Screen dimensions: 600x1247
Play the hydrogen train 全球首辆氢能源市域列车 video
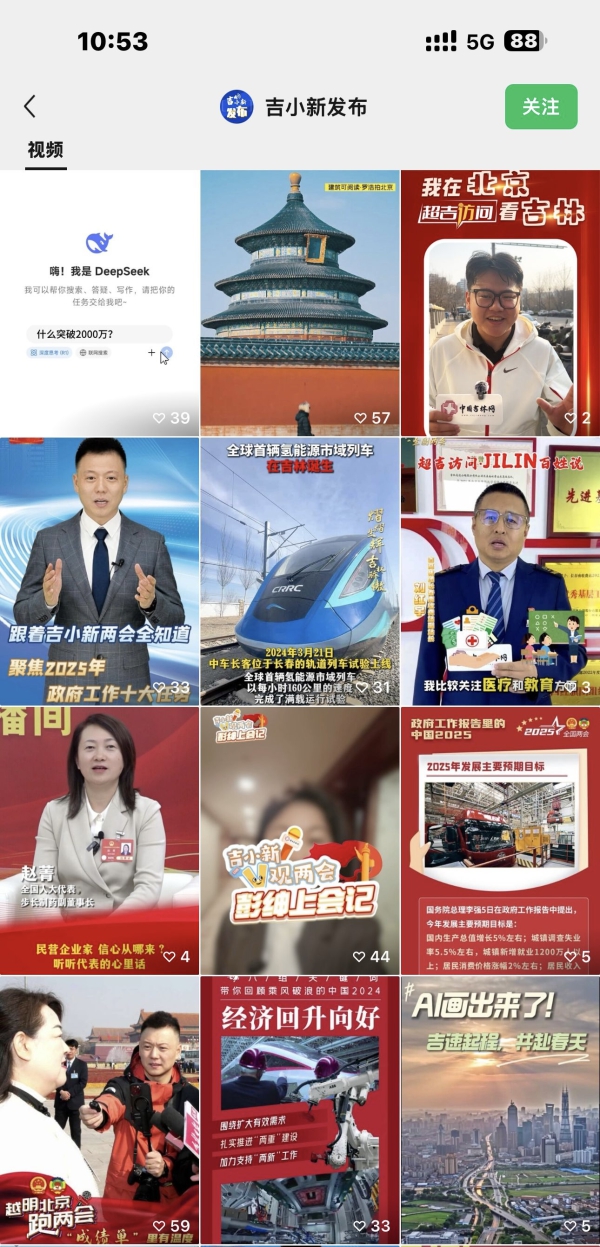point(300,571)
